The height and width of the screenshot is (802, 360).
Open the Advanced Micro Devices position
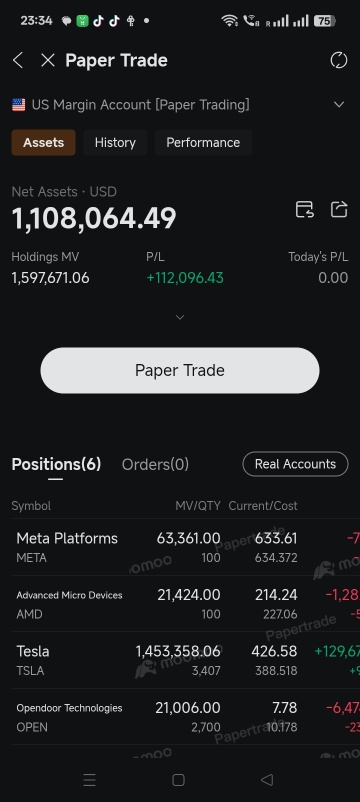[x=180, y=604]
